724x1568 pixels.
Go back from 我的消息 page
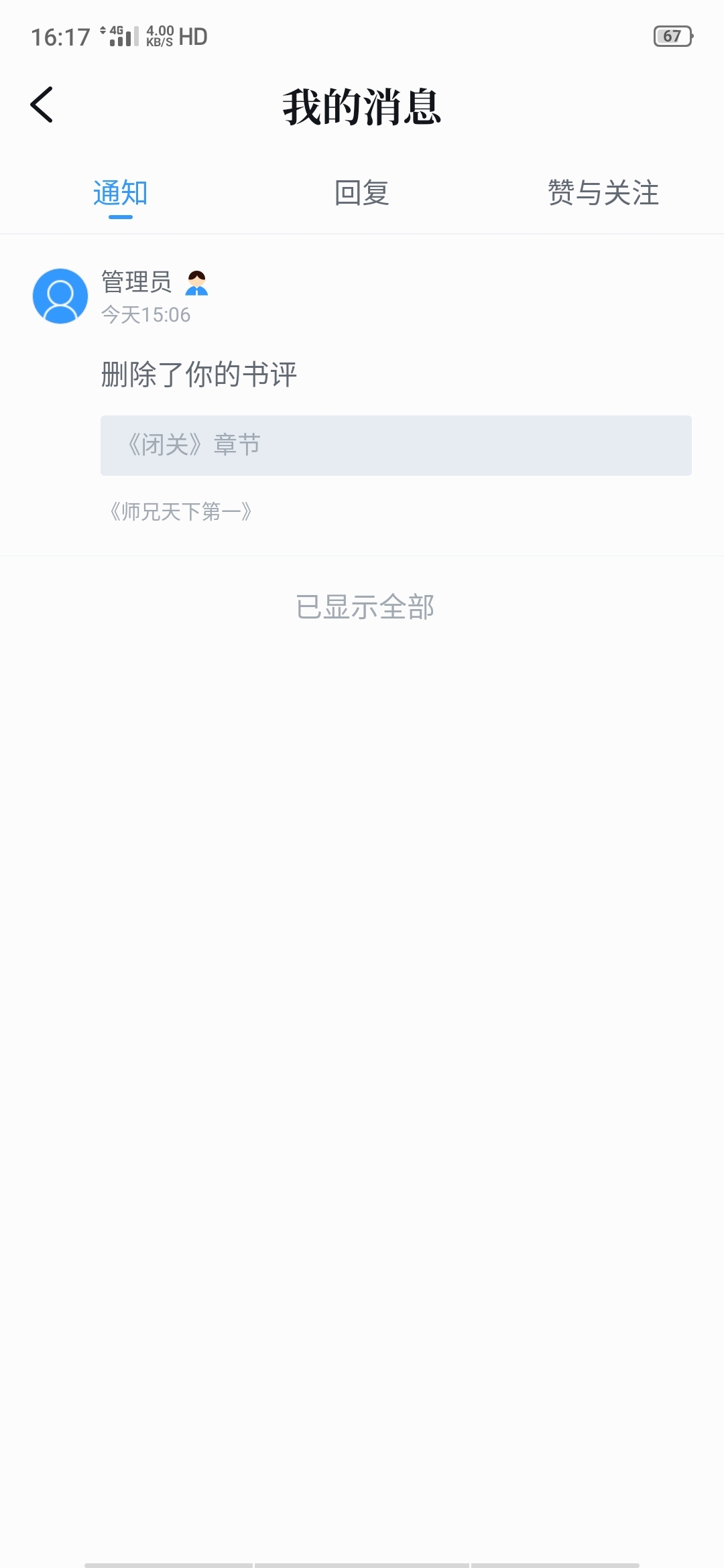tap(42, 105)
